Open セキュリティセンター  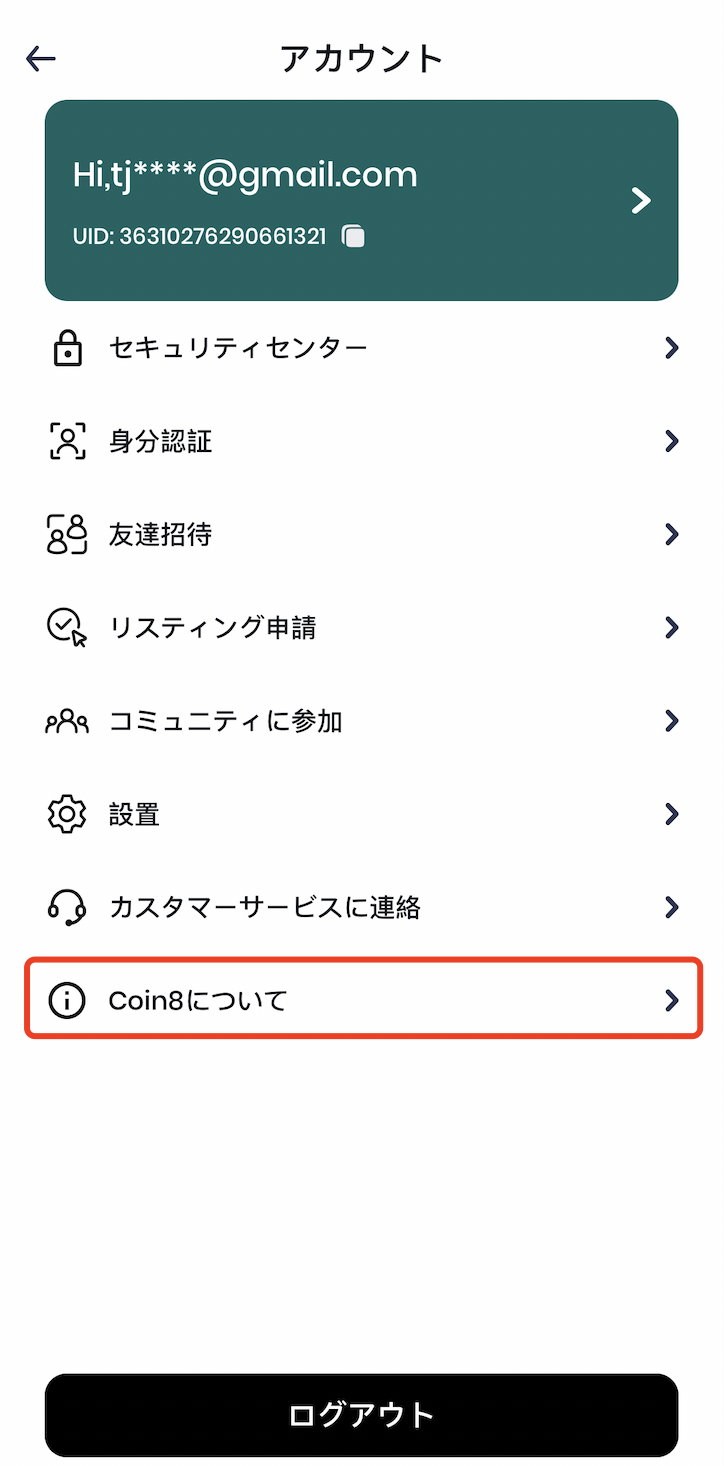pos(362,348)
